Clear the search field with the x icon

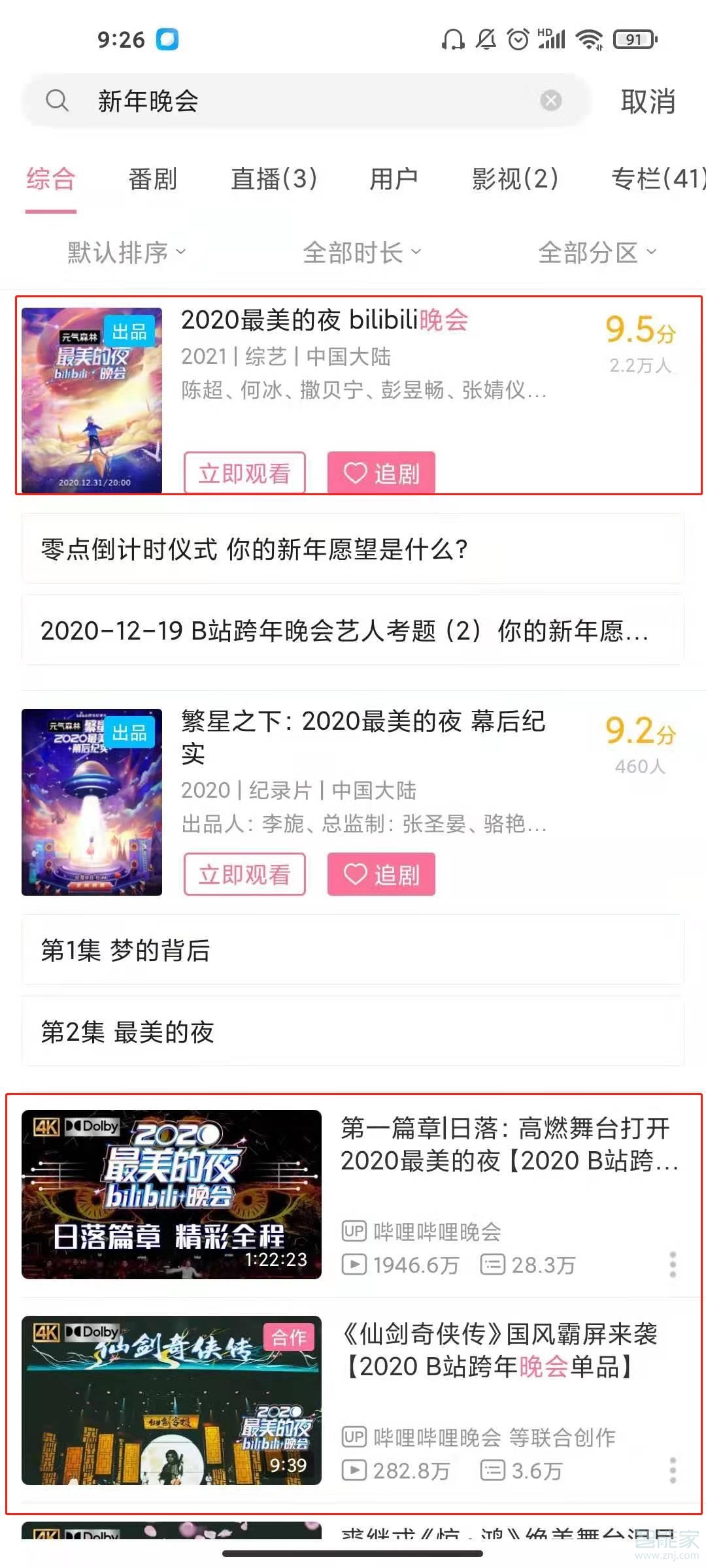point(551,101)
